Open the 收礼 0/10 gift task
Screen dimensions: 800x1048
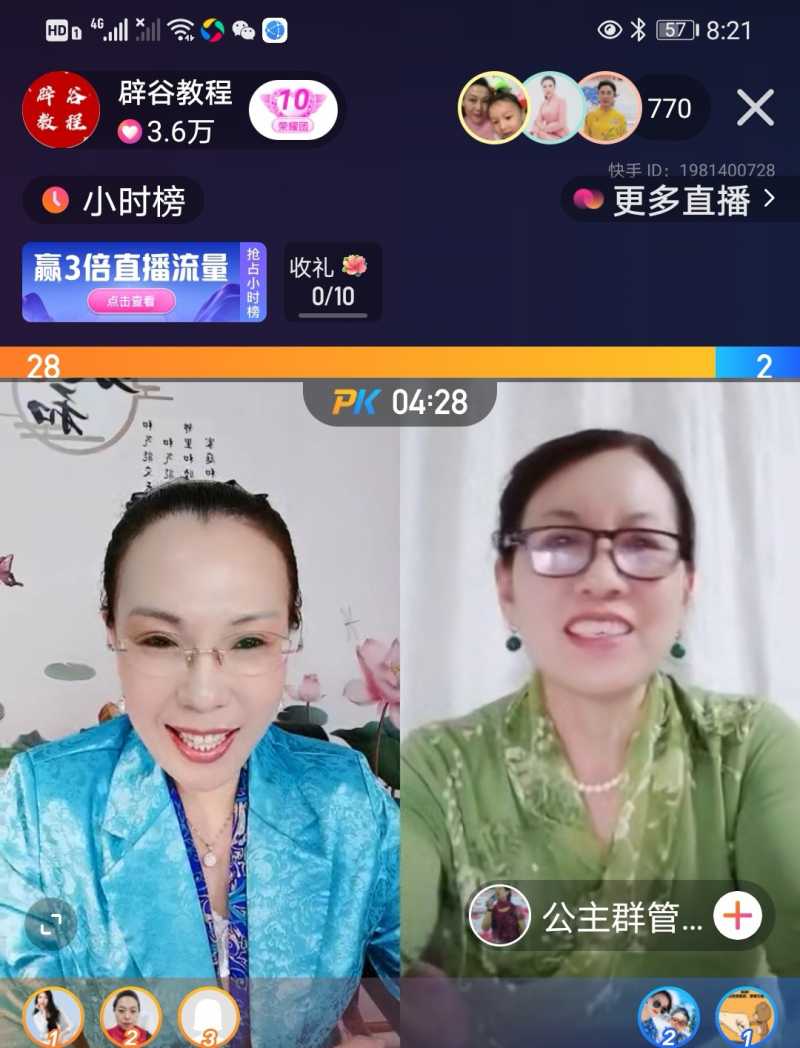[332, 282]
